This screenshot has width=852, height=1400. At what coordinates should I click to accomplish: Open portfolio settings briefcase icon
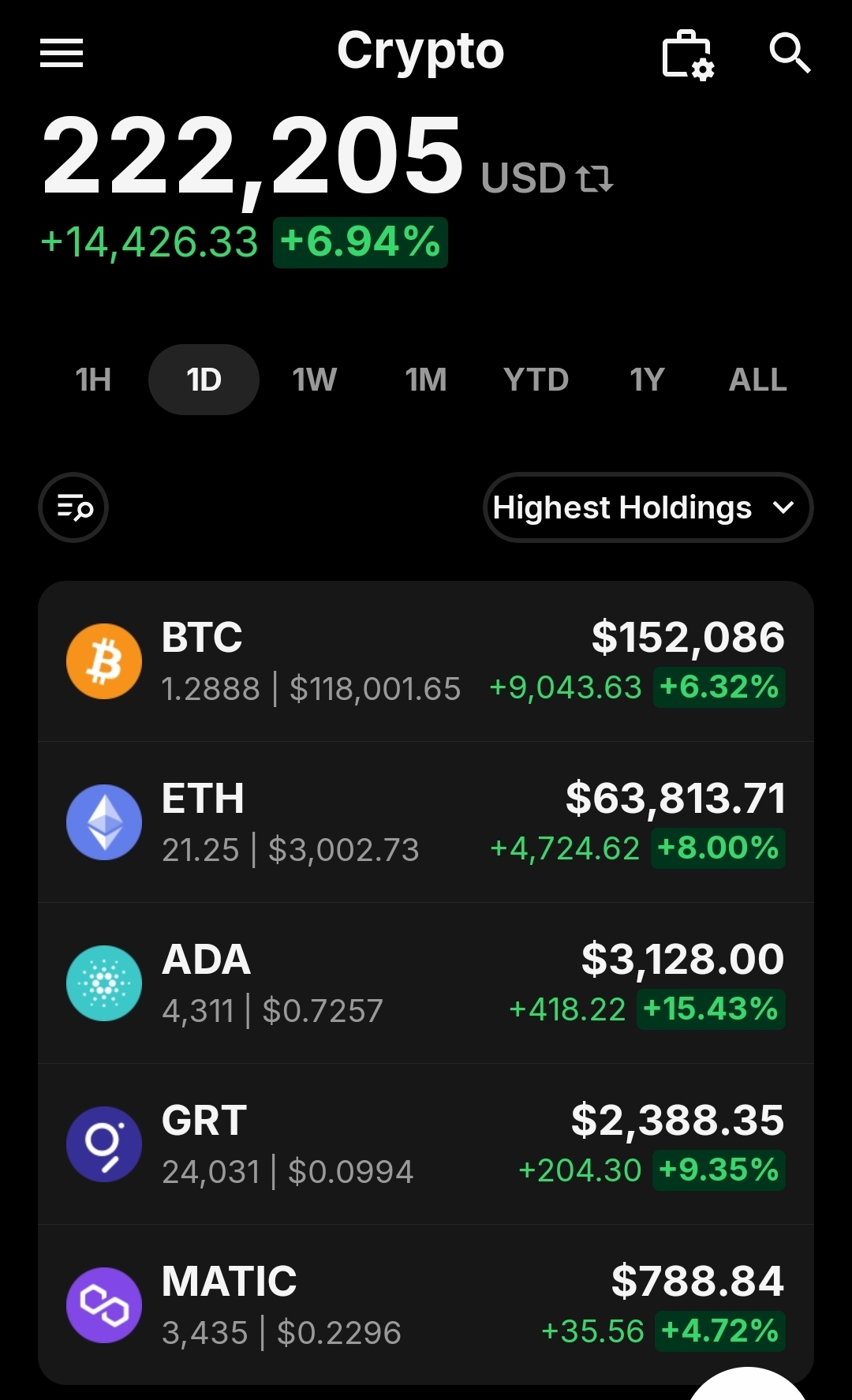coord(688,54)
